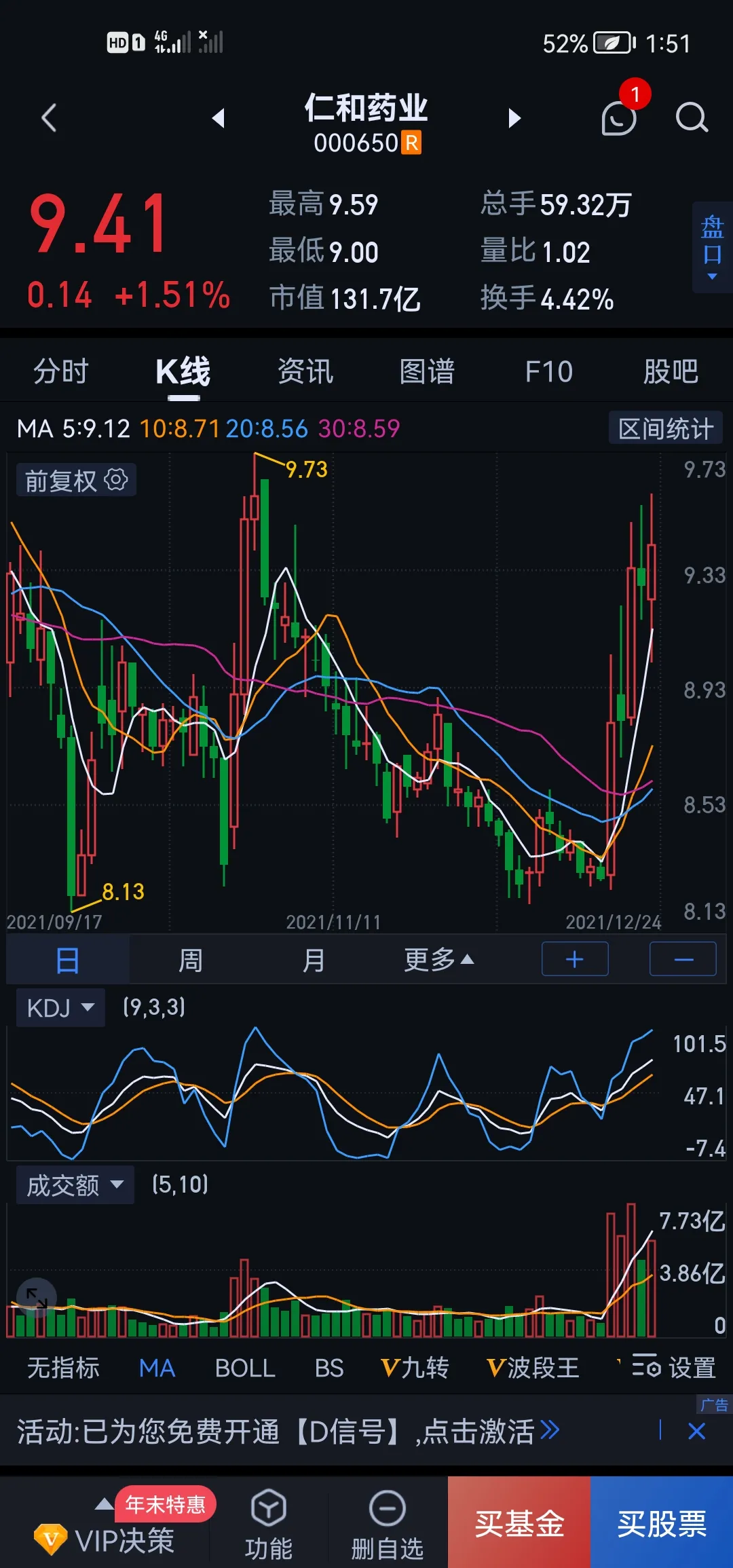
Task: Dismiss the D信号 activity banner
Action: [696, 1431]
